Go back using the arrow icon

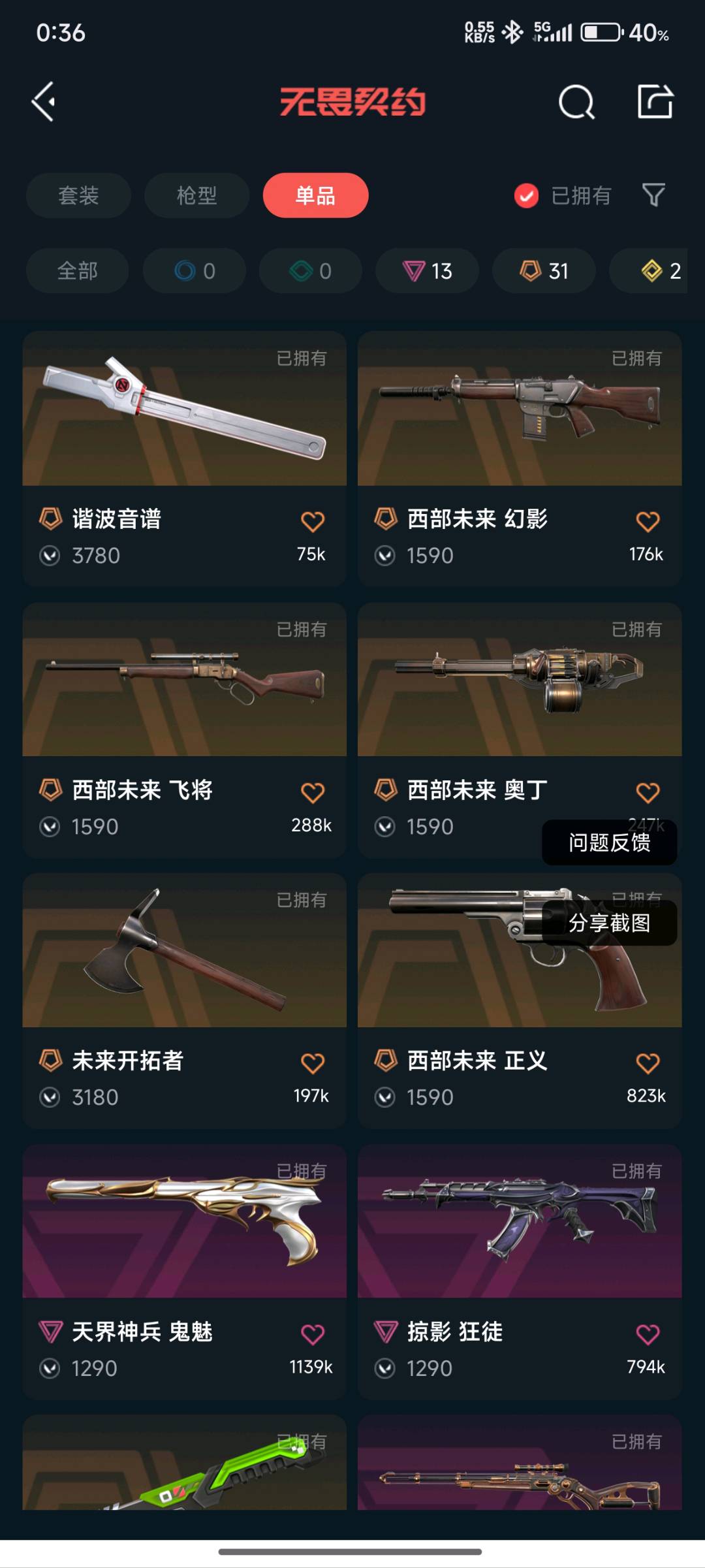[x=43, y=102]
